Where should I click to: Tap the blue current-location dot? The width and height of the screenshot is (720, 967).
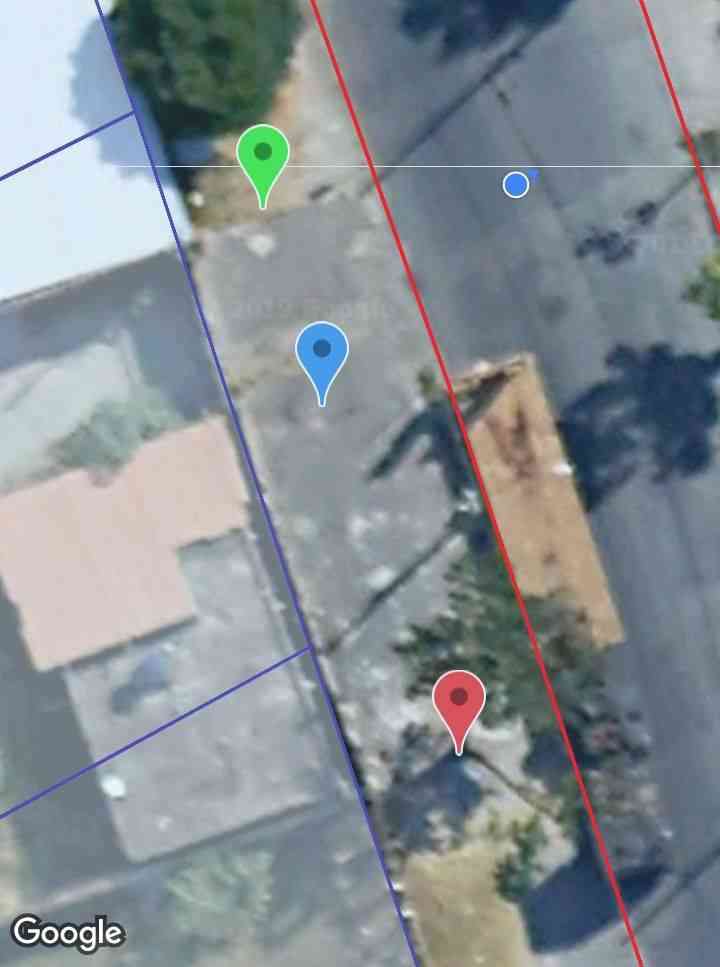point(516,184)
